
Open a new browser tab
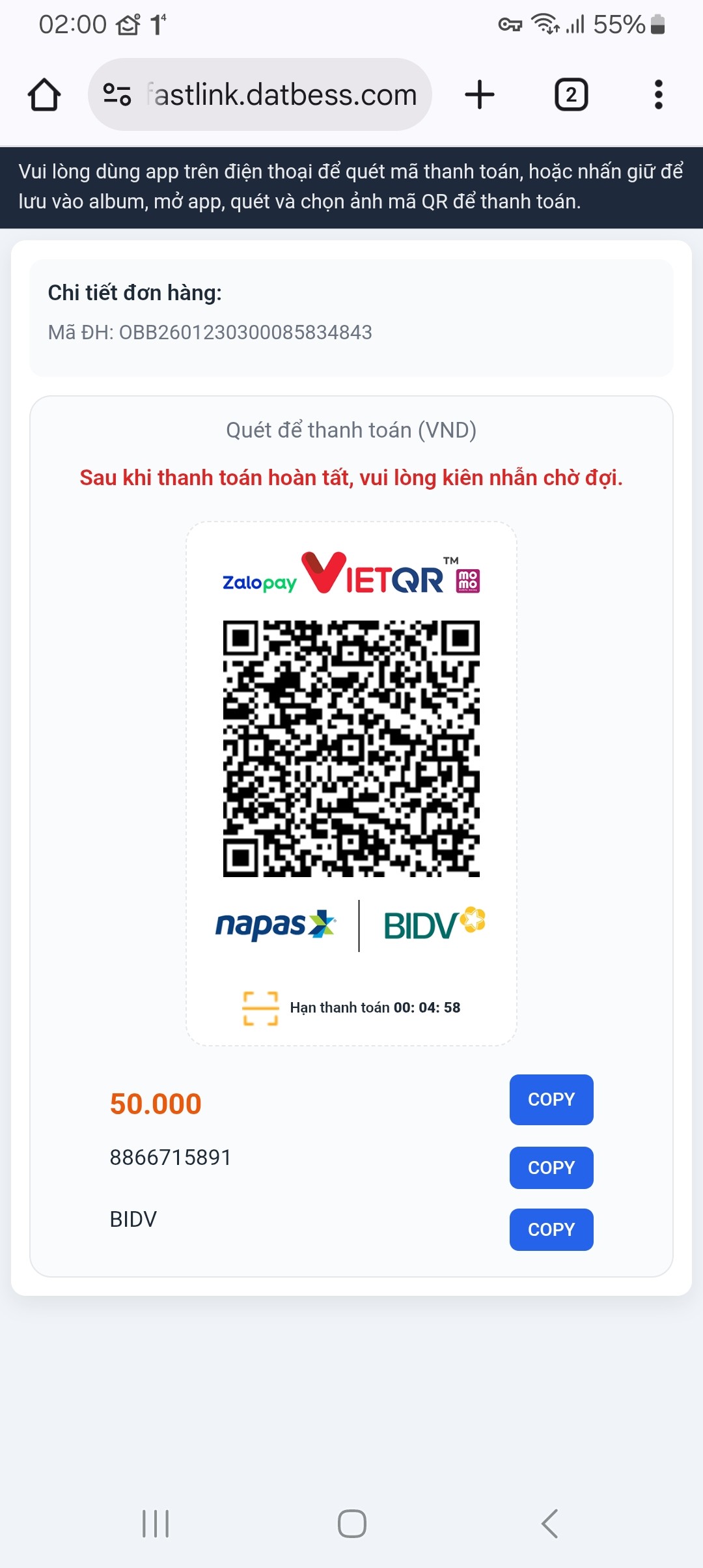pyautogui.click(x=480, y=95)
